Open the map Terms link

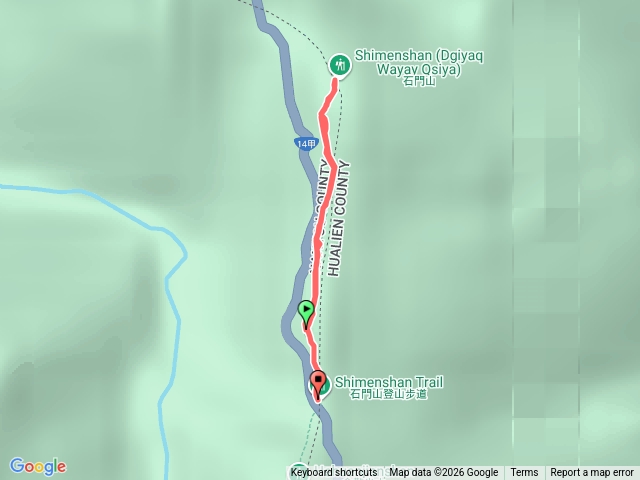click(x=524, y=473)
